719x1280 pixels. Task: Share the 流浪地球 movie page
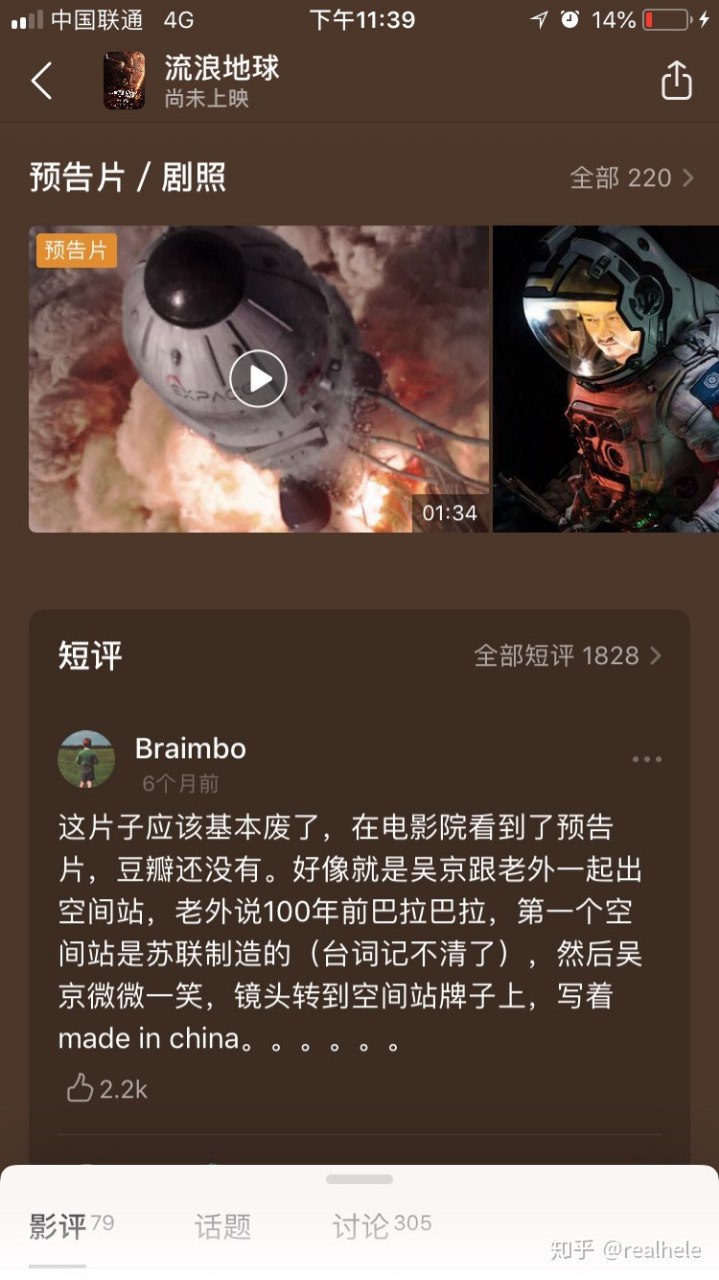(x=676, y=81)
